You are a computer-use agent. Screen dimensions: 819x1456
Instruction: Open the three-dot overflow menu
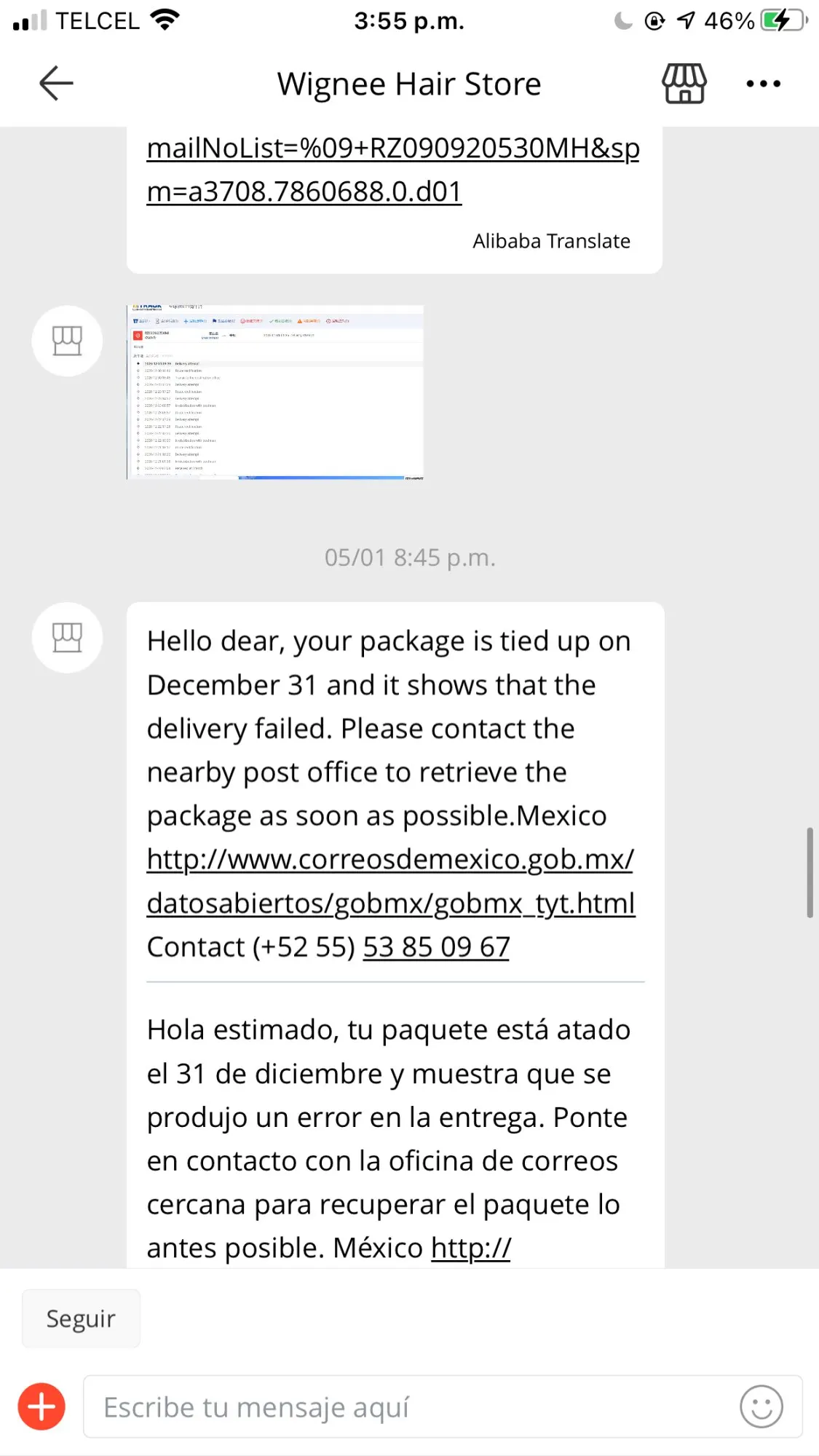763,84
